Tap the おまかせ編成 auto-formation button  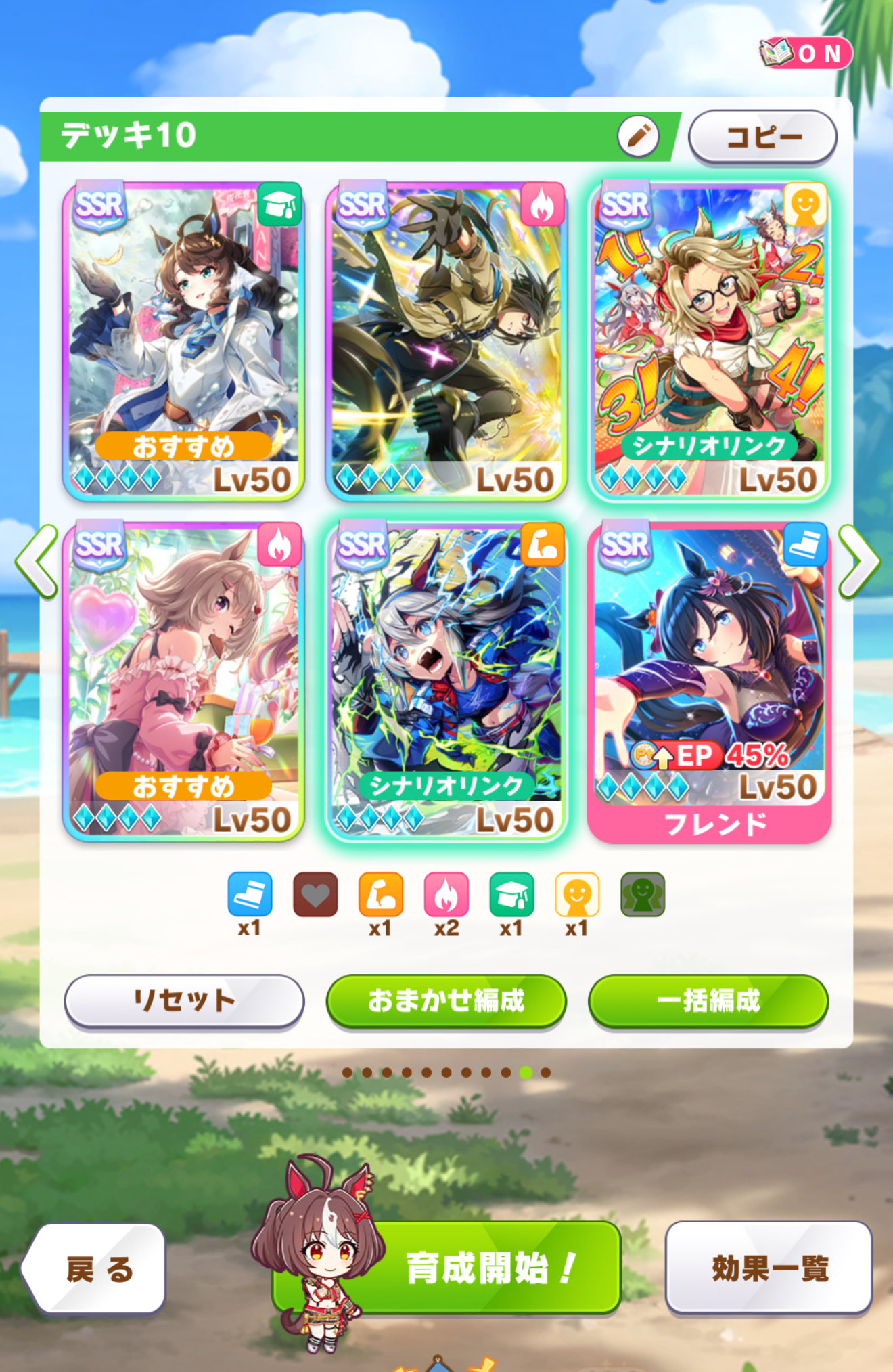point(446,1000)
